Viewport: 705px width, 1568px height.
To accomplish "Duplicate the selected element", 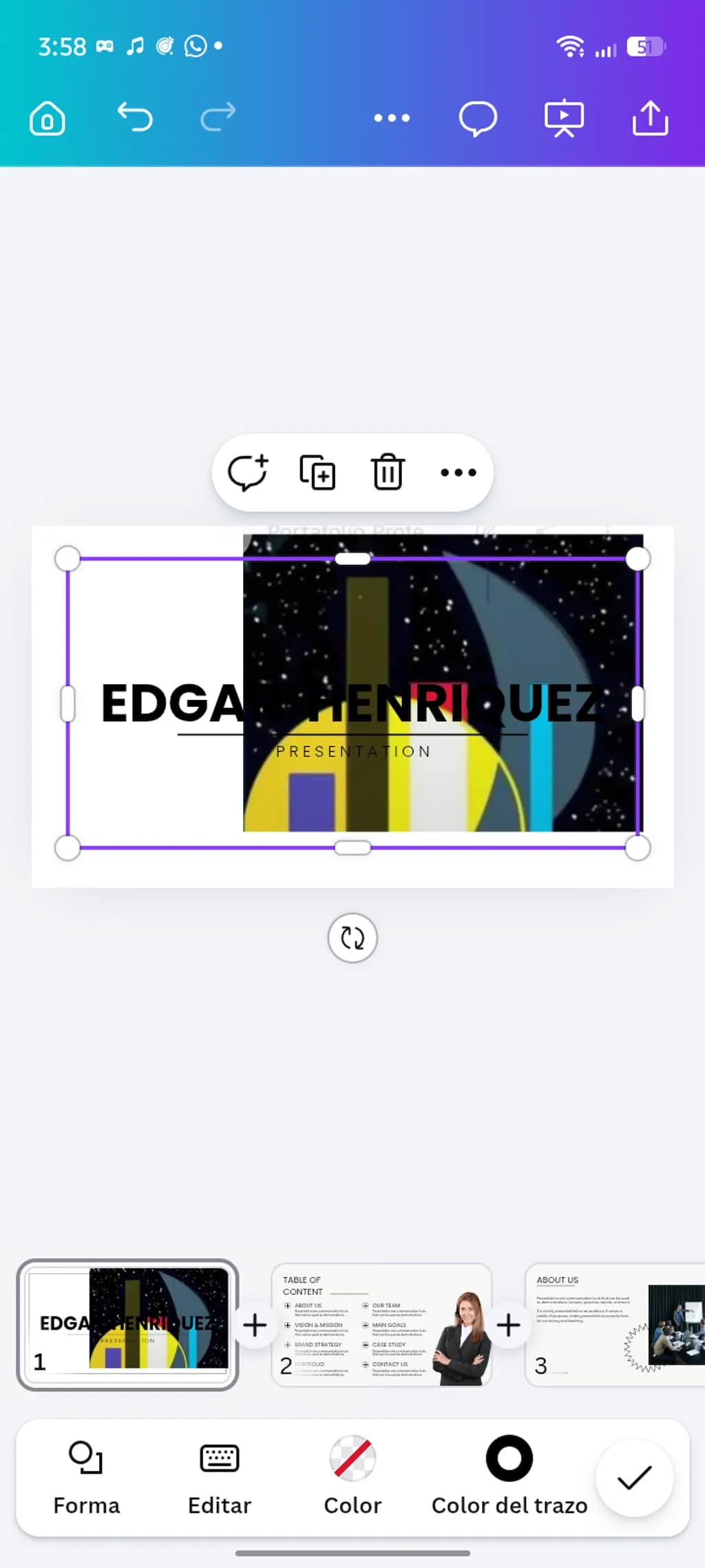I will (317, 472).
